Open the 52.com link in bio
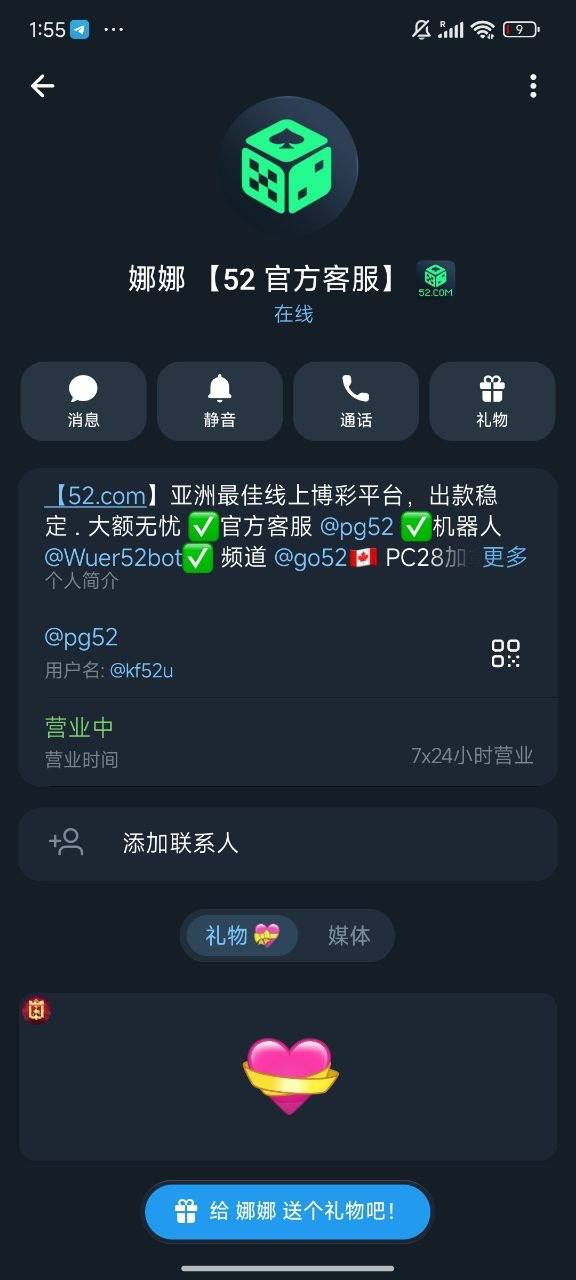The width and height of the screenshot is (576, 1280). tap(104, 496)
